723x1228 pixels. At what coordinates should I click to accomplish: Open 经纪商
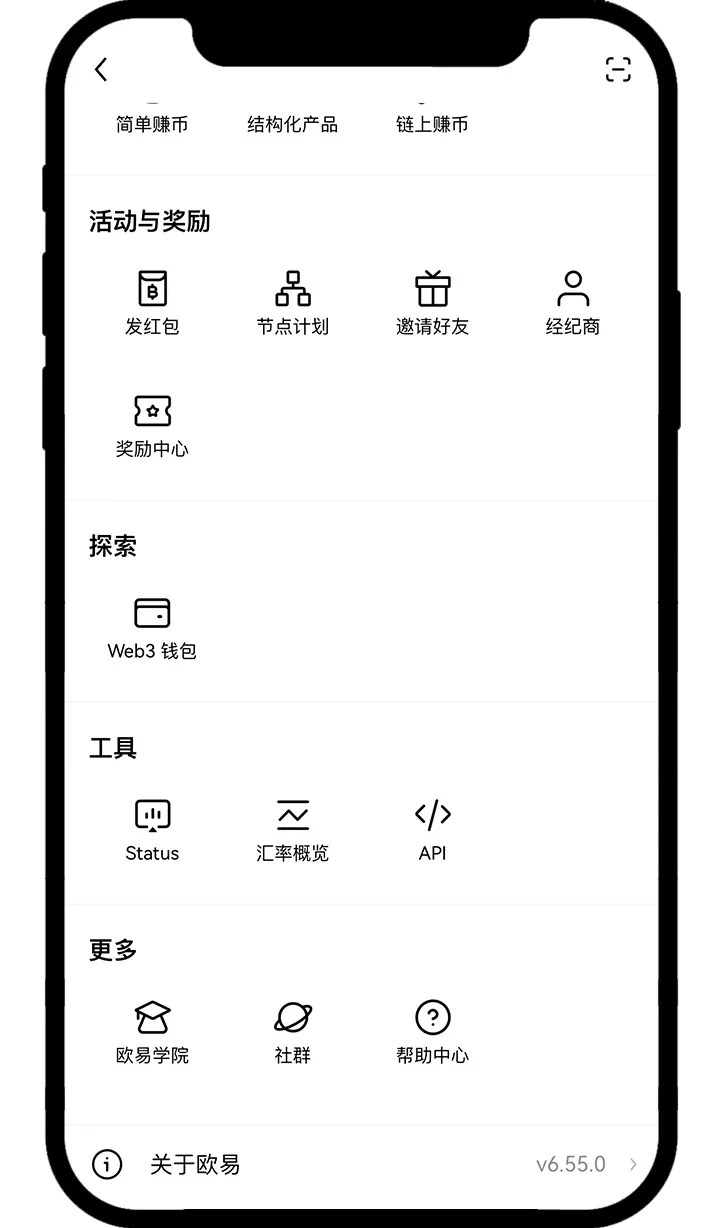[572, 301]
